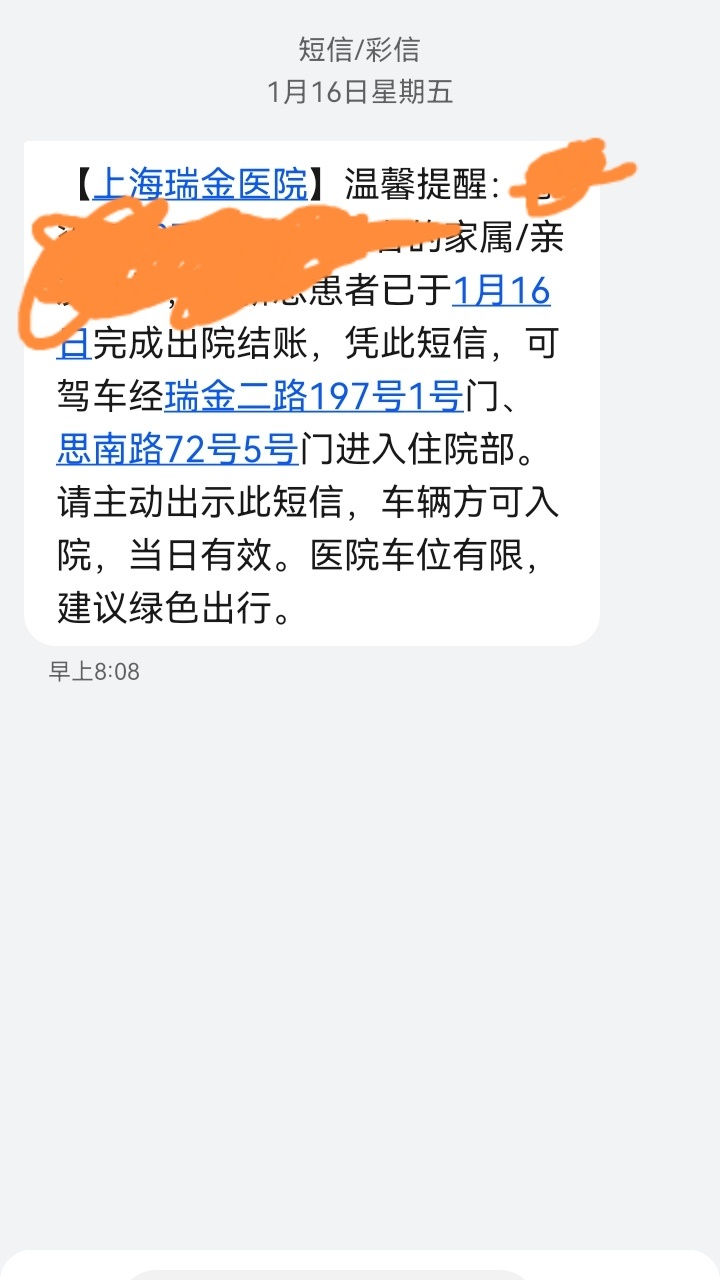Image resolution: width=720 pixels, height=1280 pixels.
Task: Tap the 1月16日 date link
Action: (502, 291)
